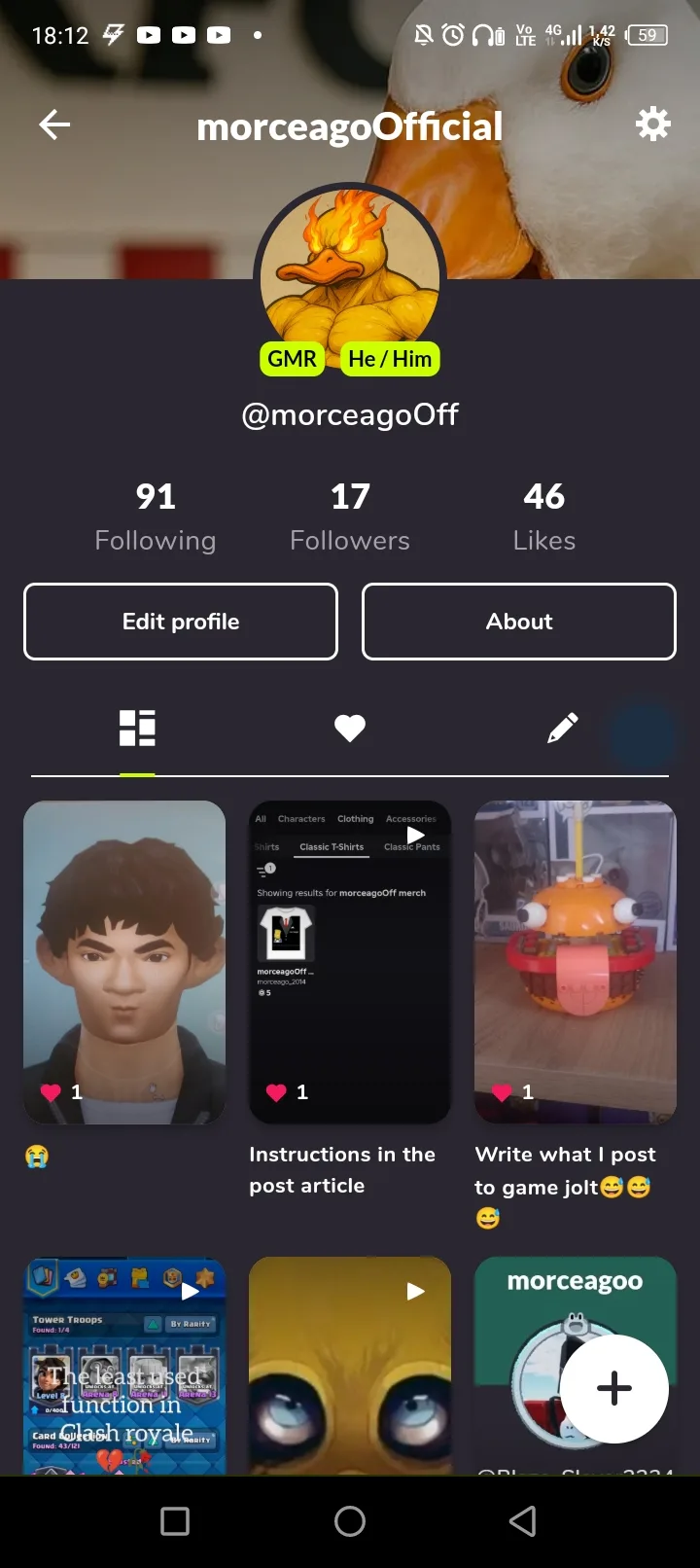Open the Clash Royale least used function video
Image resolution: width=700 pixels, height=1568 pixels.
(124, 1367)
